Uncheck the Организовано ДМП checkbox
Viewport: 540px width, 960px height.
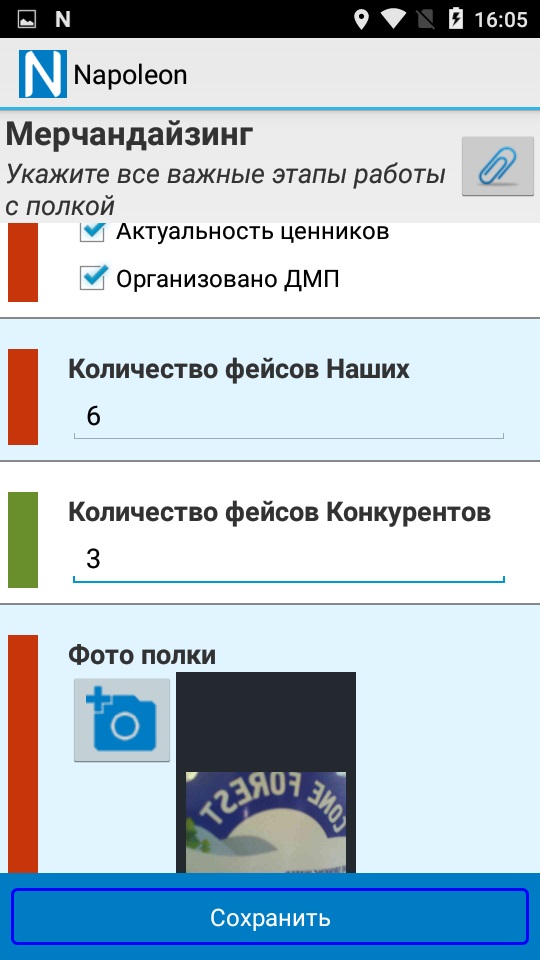(93, 278)
